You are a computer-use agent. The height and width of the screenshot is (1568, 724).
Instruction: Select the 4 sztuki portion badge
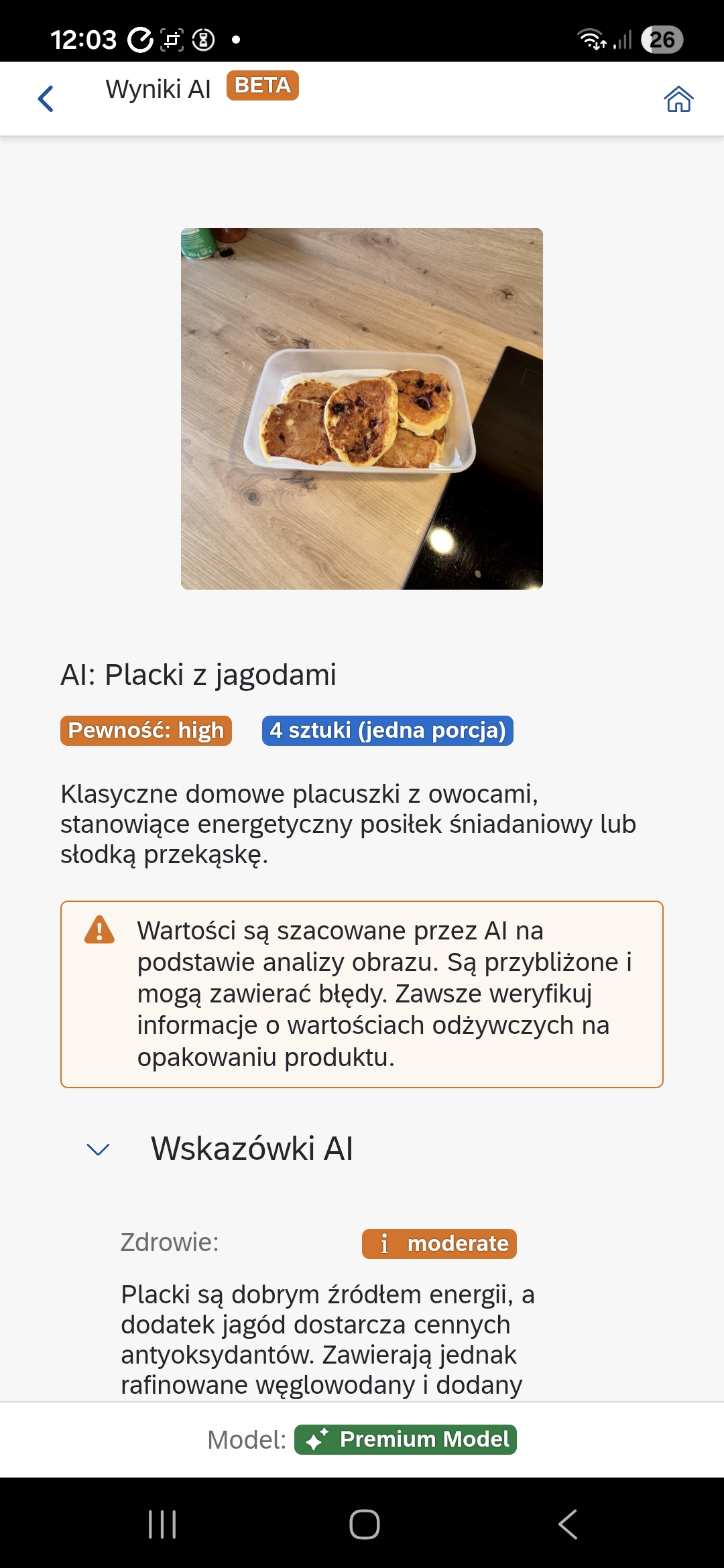pyautogui.click(x=389, y=731)
